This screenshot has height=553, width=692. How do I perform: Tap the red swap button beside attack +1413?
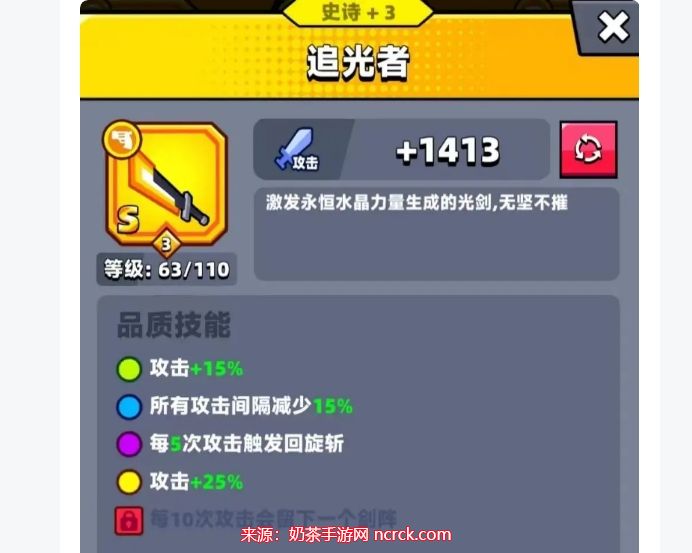click(588, 150)
